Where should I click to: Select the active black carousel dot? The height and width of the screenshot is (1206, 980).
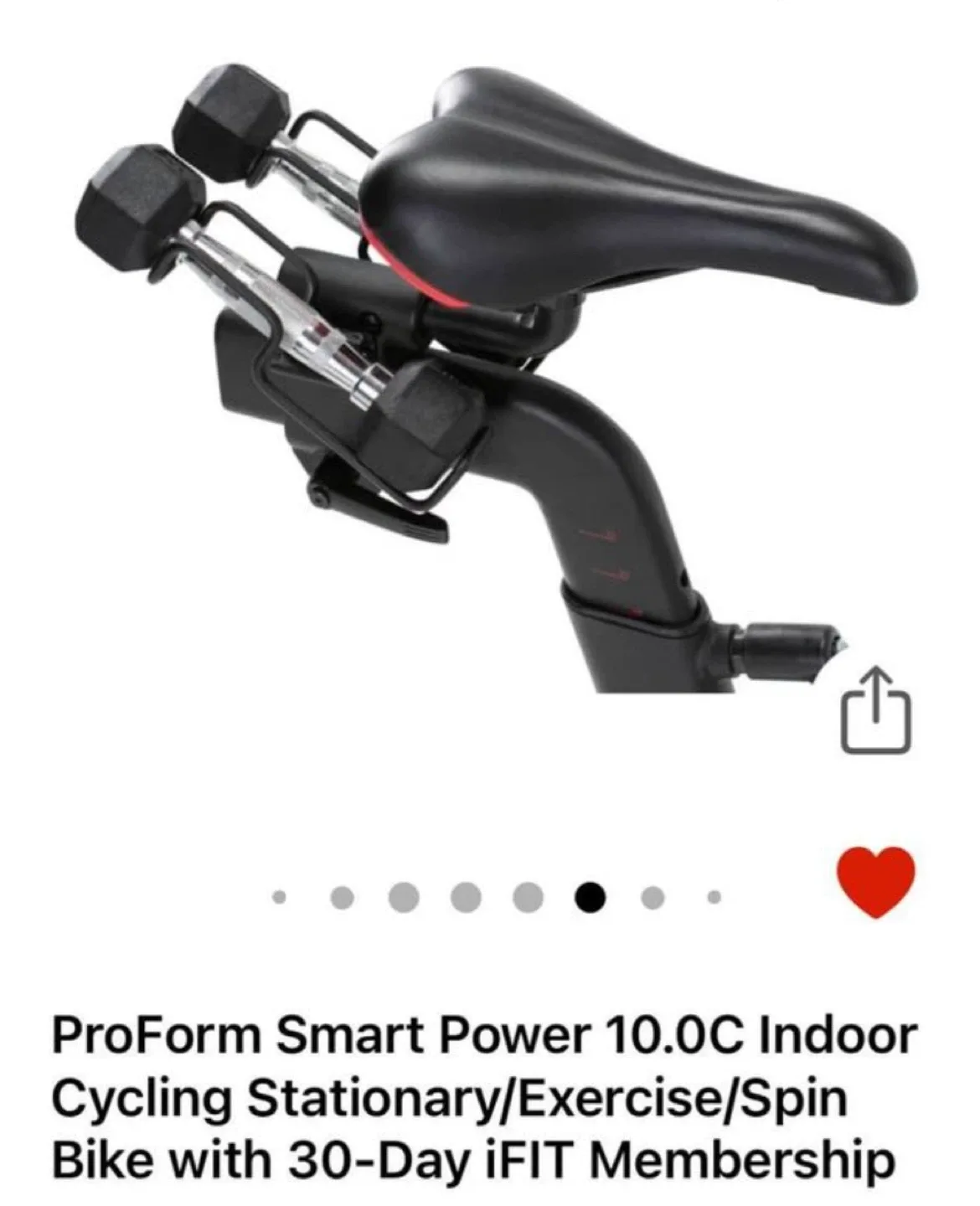click(589, 898)
